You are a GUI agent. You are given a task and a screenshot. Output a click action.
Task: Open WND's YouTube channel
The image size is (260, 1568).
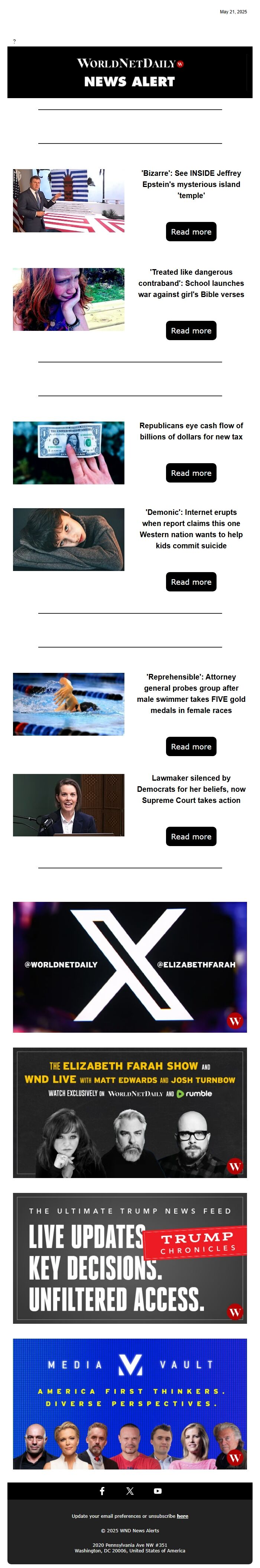tap(157, 1491)
